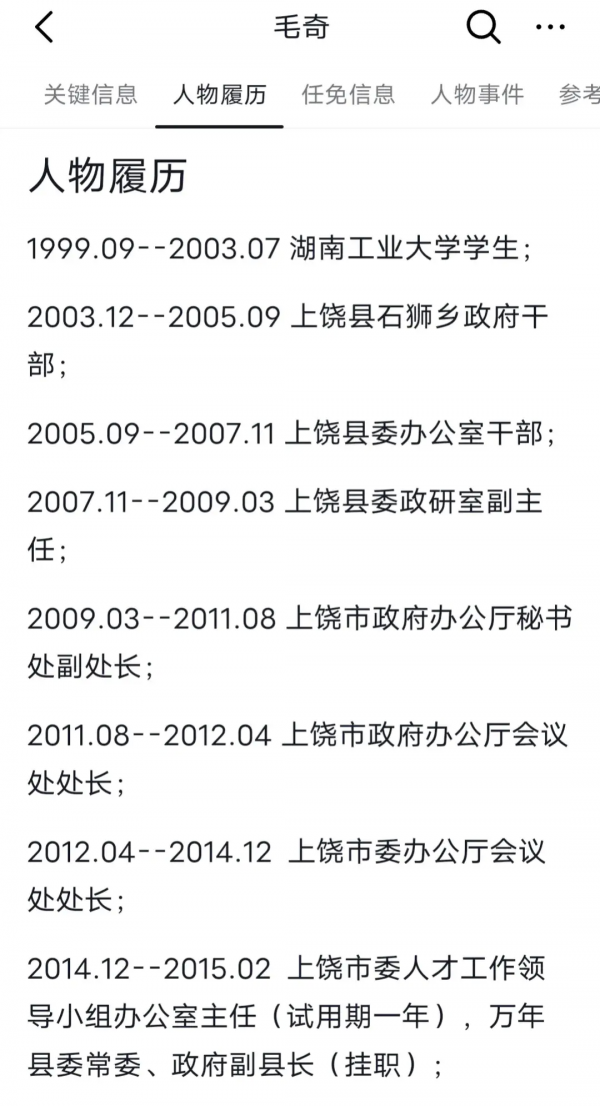
Task: Switch to the 关键信息 tab
Action: coord(90,95)
